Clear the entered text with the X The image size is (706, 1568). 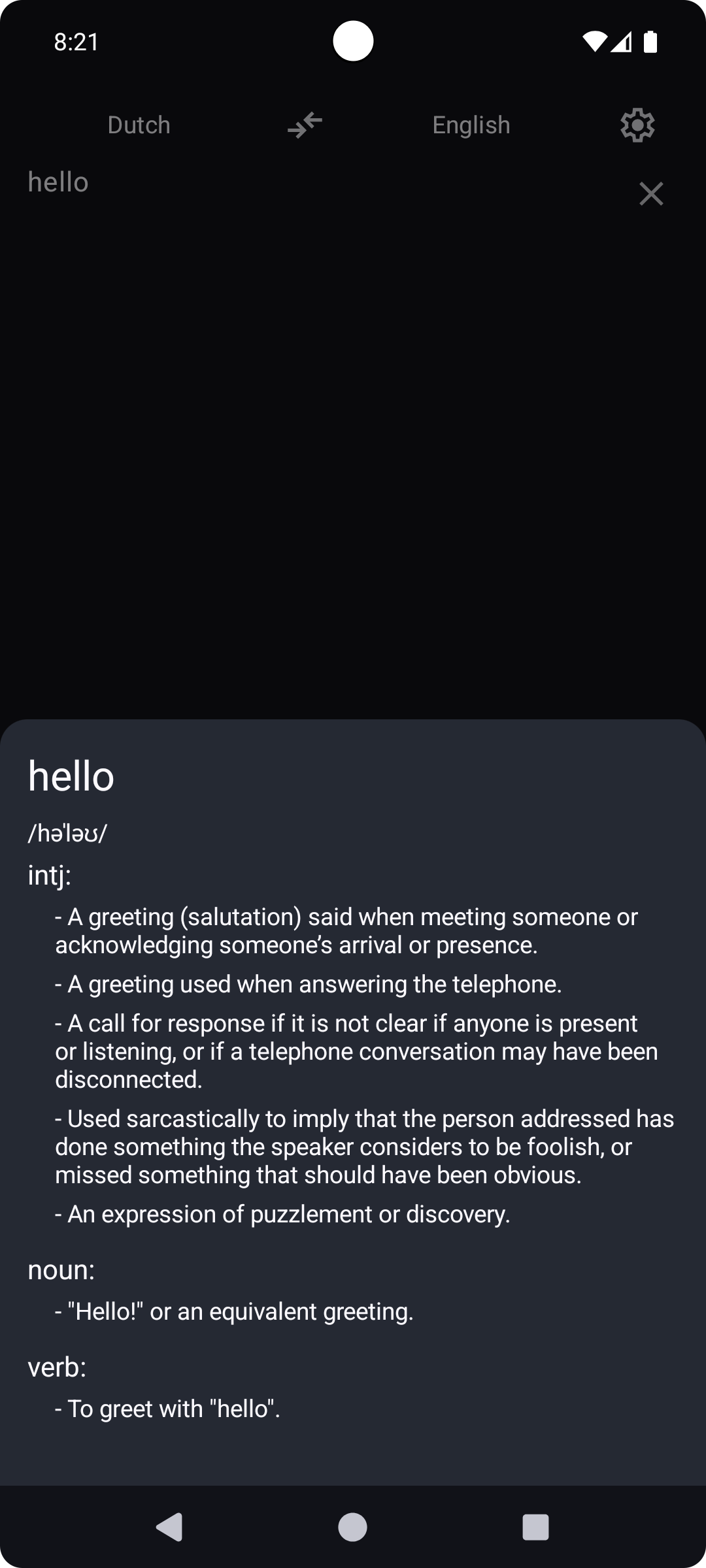tap(651, 193)
